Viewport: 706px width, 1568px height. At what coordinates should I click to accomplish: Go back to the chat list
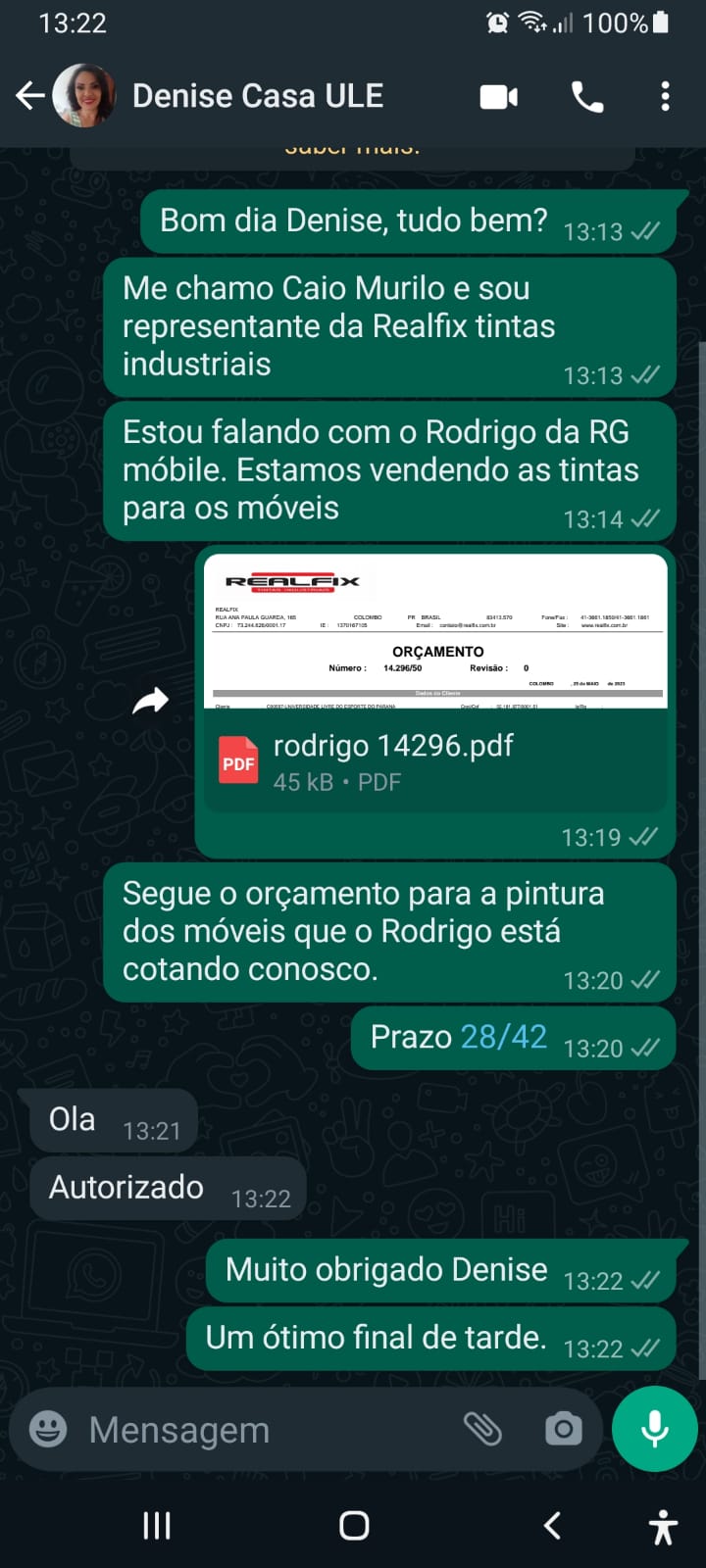click(x=30, y=96)
